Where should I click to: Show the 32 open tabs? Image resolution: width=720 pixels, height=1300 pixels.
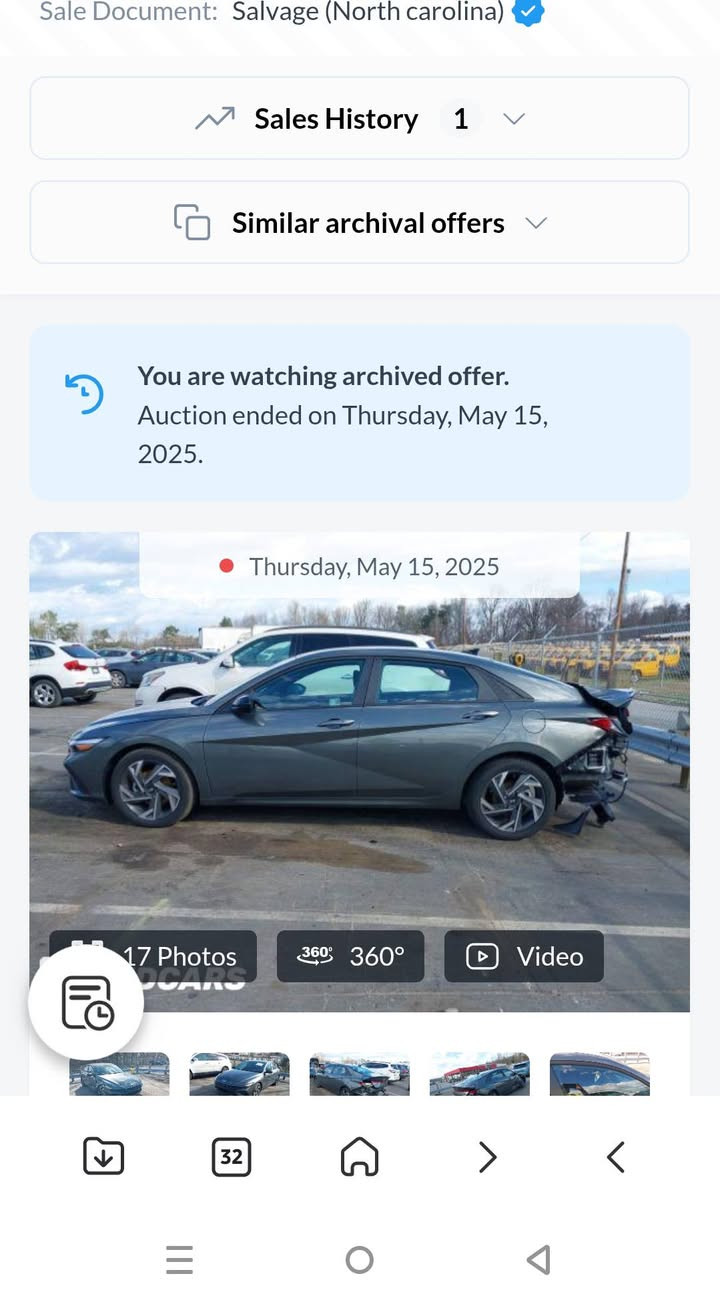coord(231,1157)
